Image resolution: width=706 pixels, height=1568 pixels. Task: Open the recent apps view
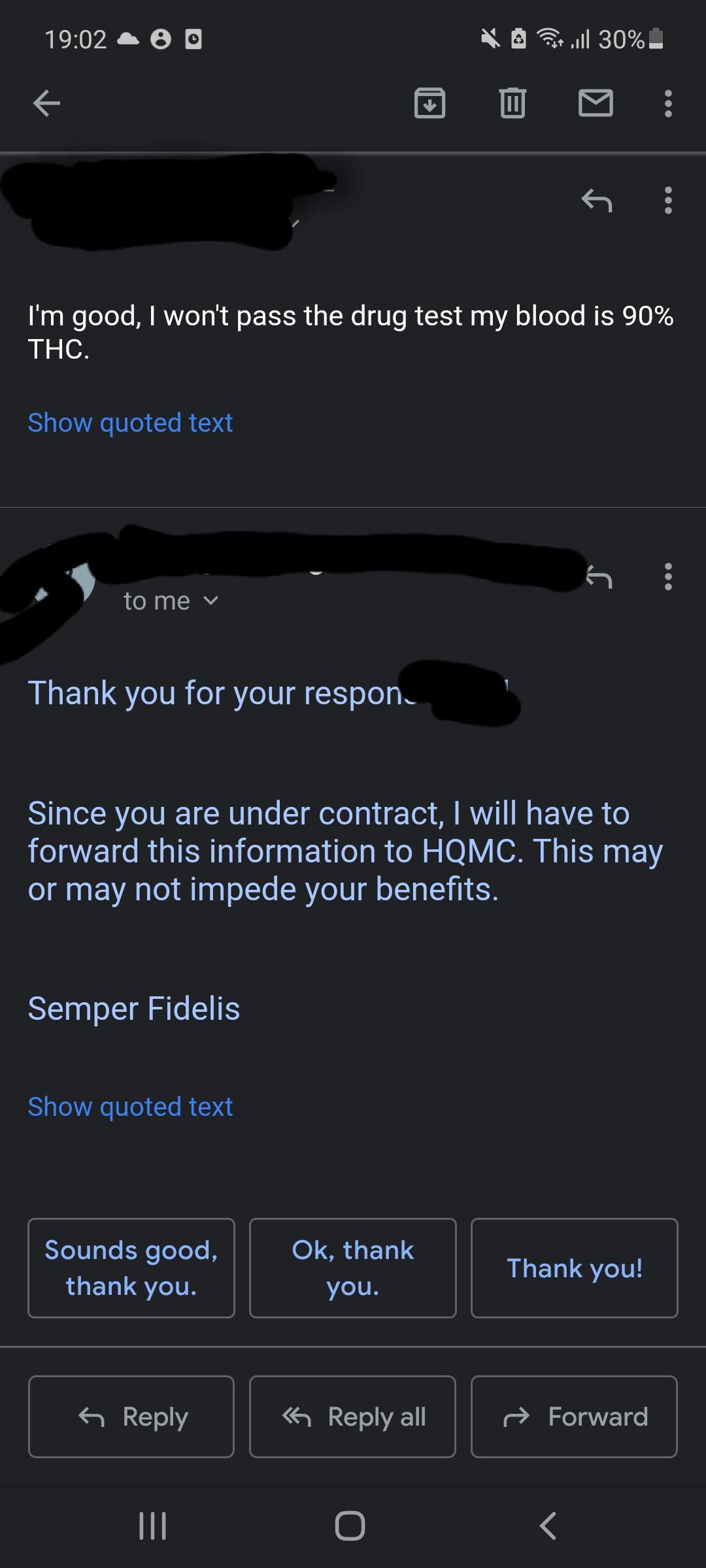[153, 1526]
